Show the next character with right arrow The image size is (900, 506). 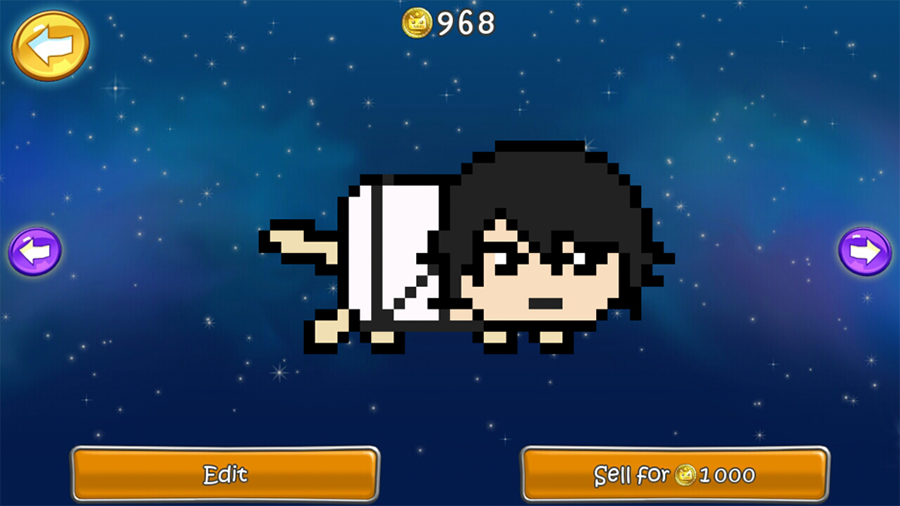[864, 251]
